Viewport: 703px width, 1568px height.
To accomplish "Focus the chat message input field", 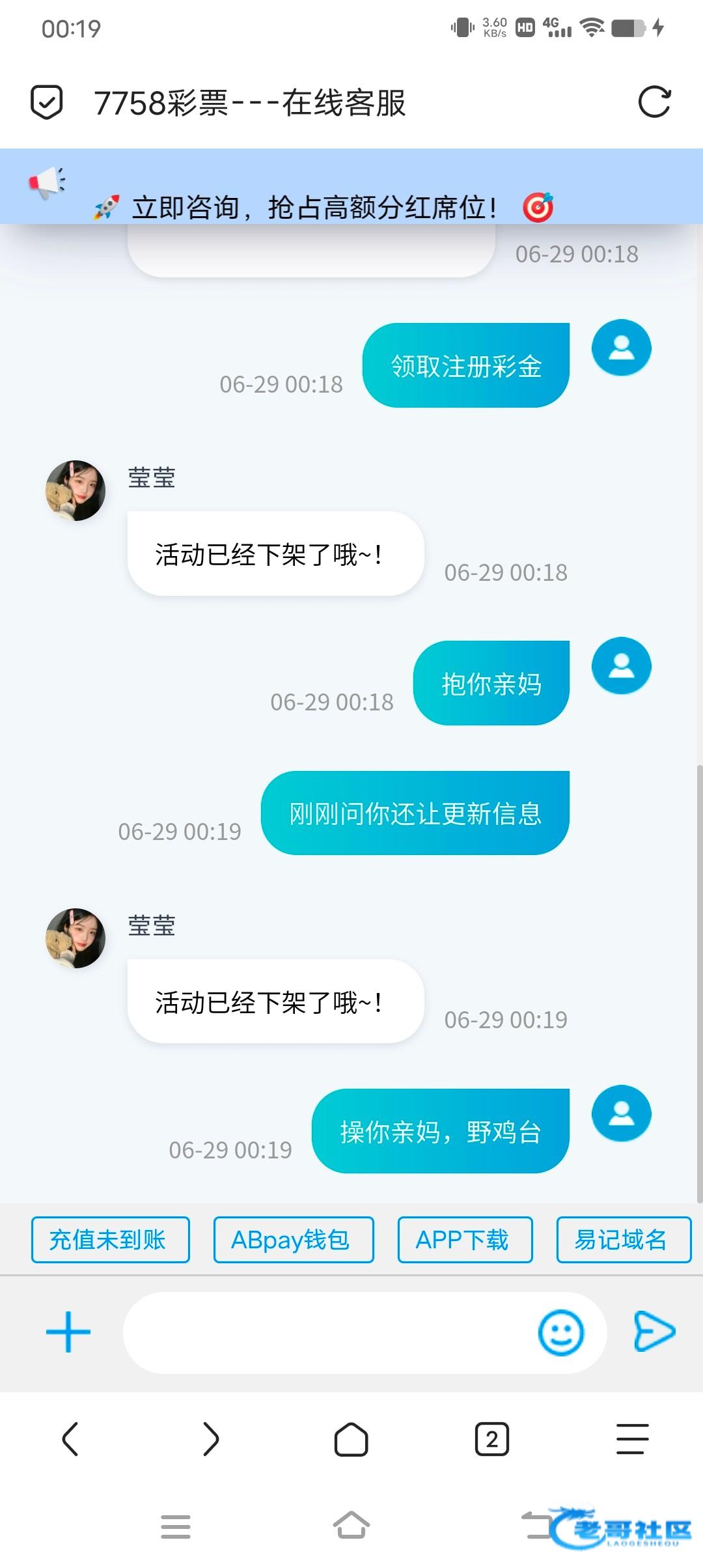I will tap(325, 1332).
